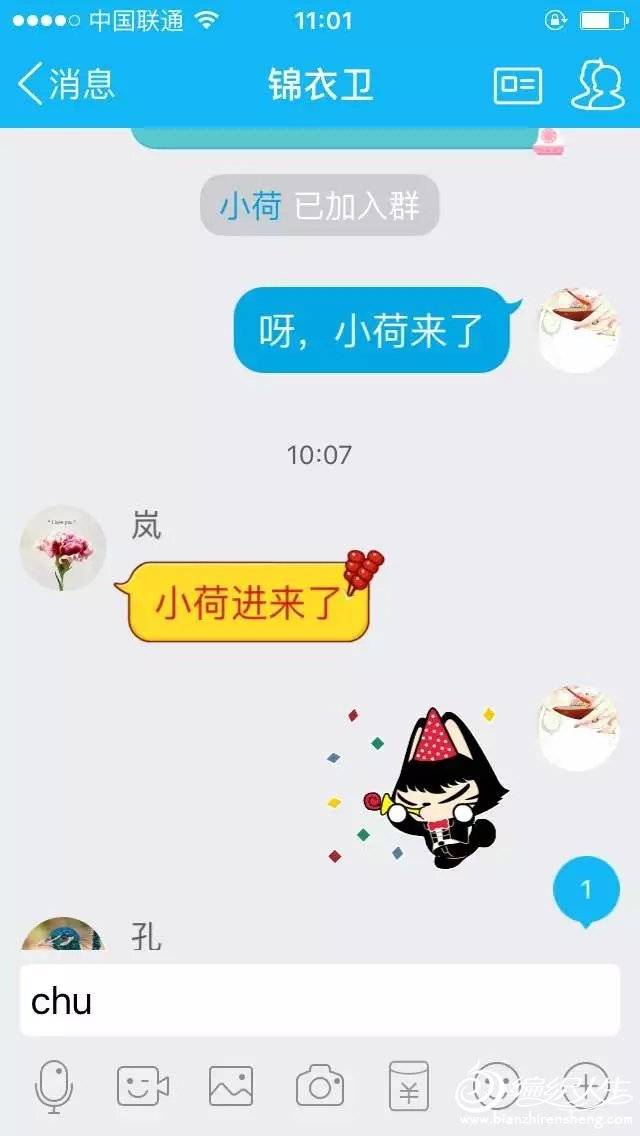Open the emoji sticker panel
Image resolution: width=640 pixels, height=1136 pixels.
pos(497,1086)
